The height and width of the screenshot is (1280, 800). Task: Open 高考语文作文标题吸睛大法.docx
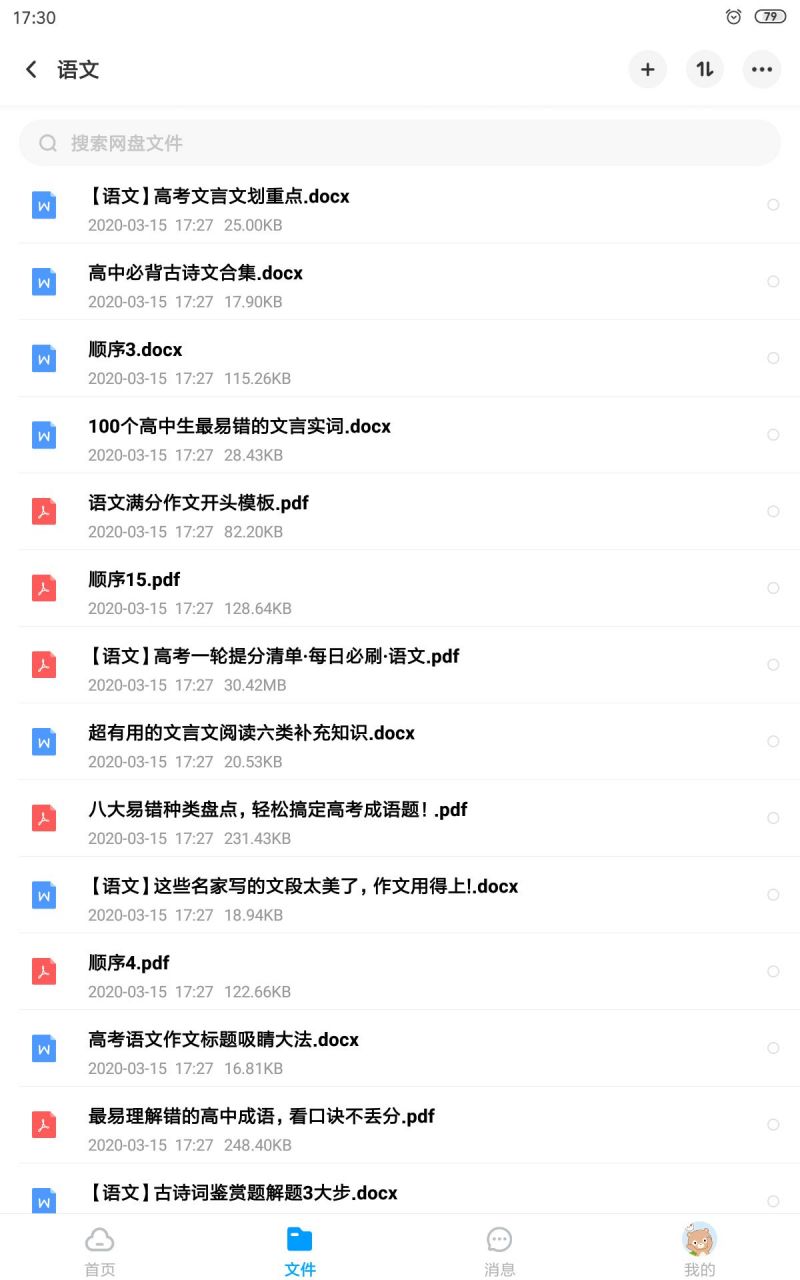(400, 1048)
